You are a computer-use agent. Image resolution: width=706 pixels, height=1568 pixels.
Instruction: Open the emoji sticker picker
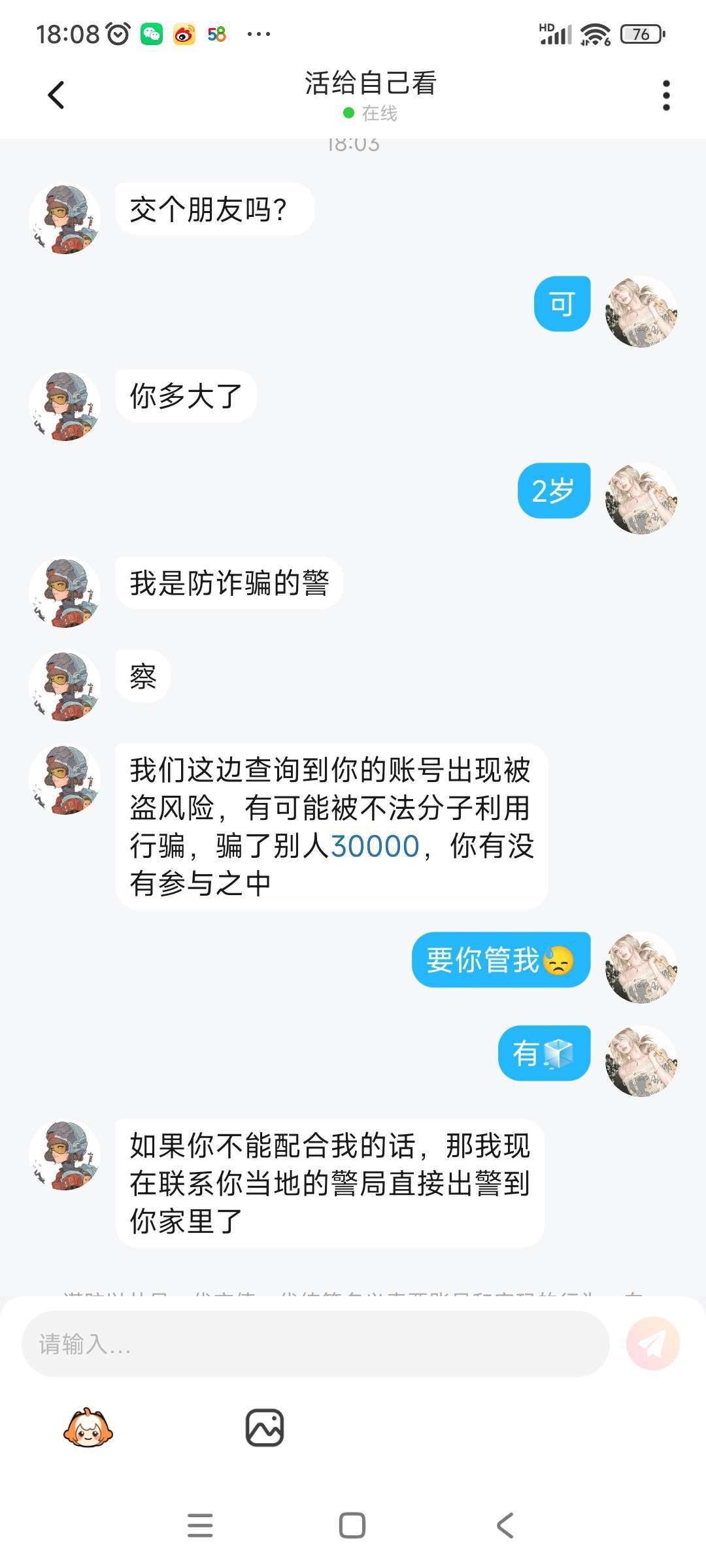click(x=88, y=1428)
